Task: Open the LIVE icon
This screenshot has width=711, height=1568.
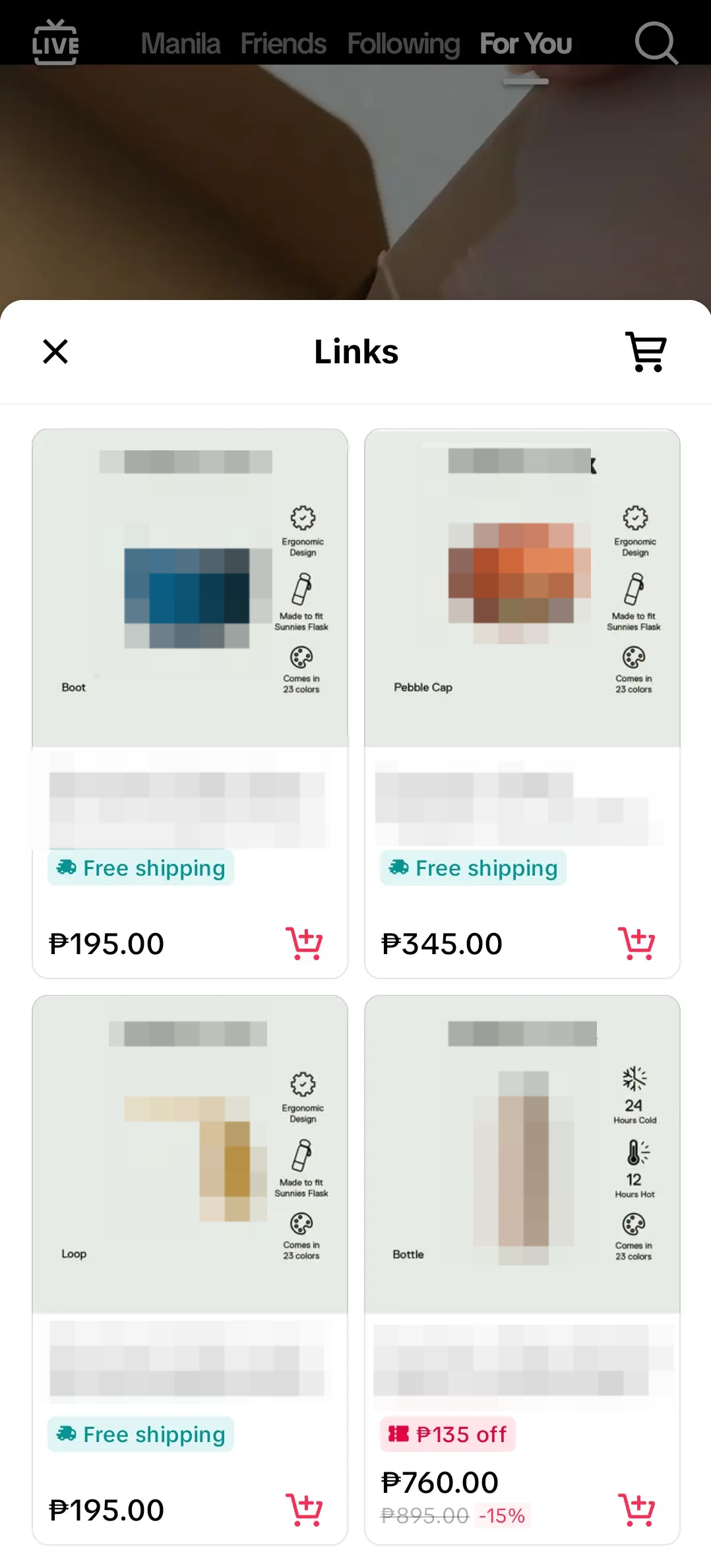Action: coord(55,44)
